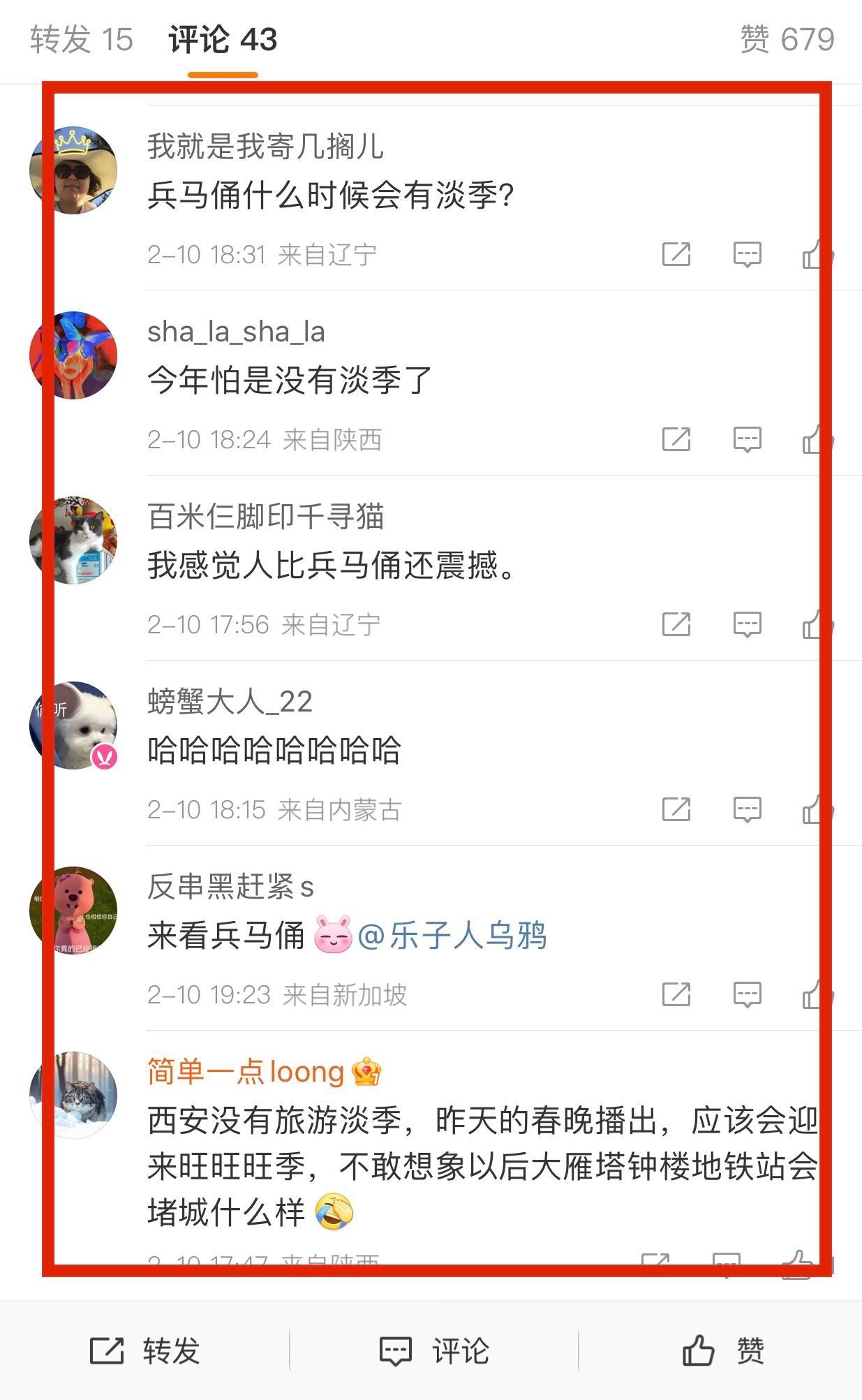View sha_la_sha_la's profile avatar
Image resolution: width=862 pixels, height=1400 pixels.
pos(73,355)
